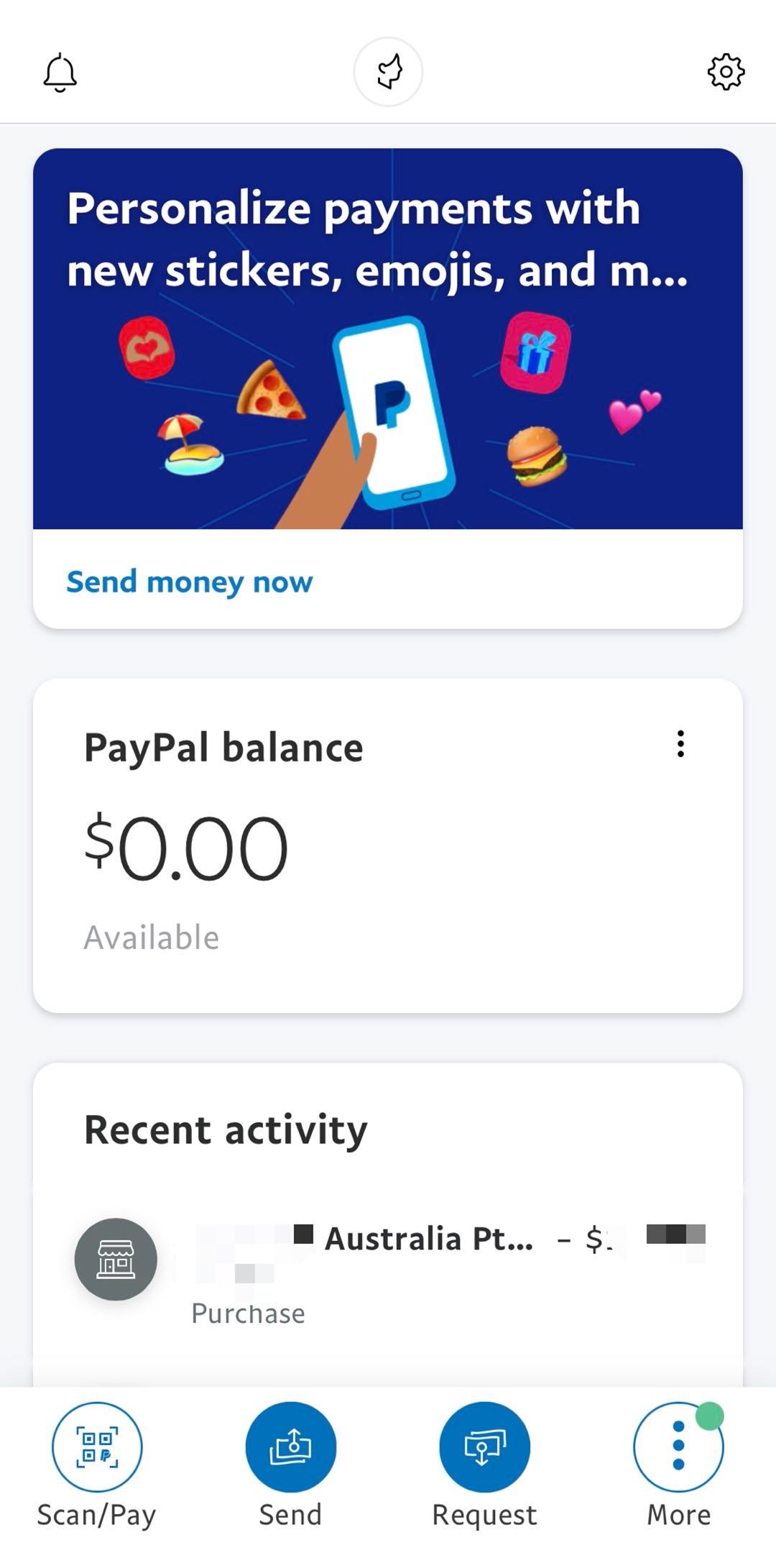Open the notifications bell
776x1568 pixels.
coord(60,72)
